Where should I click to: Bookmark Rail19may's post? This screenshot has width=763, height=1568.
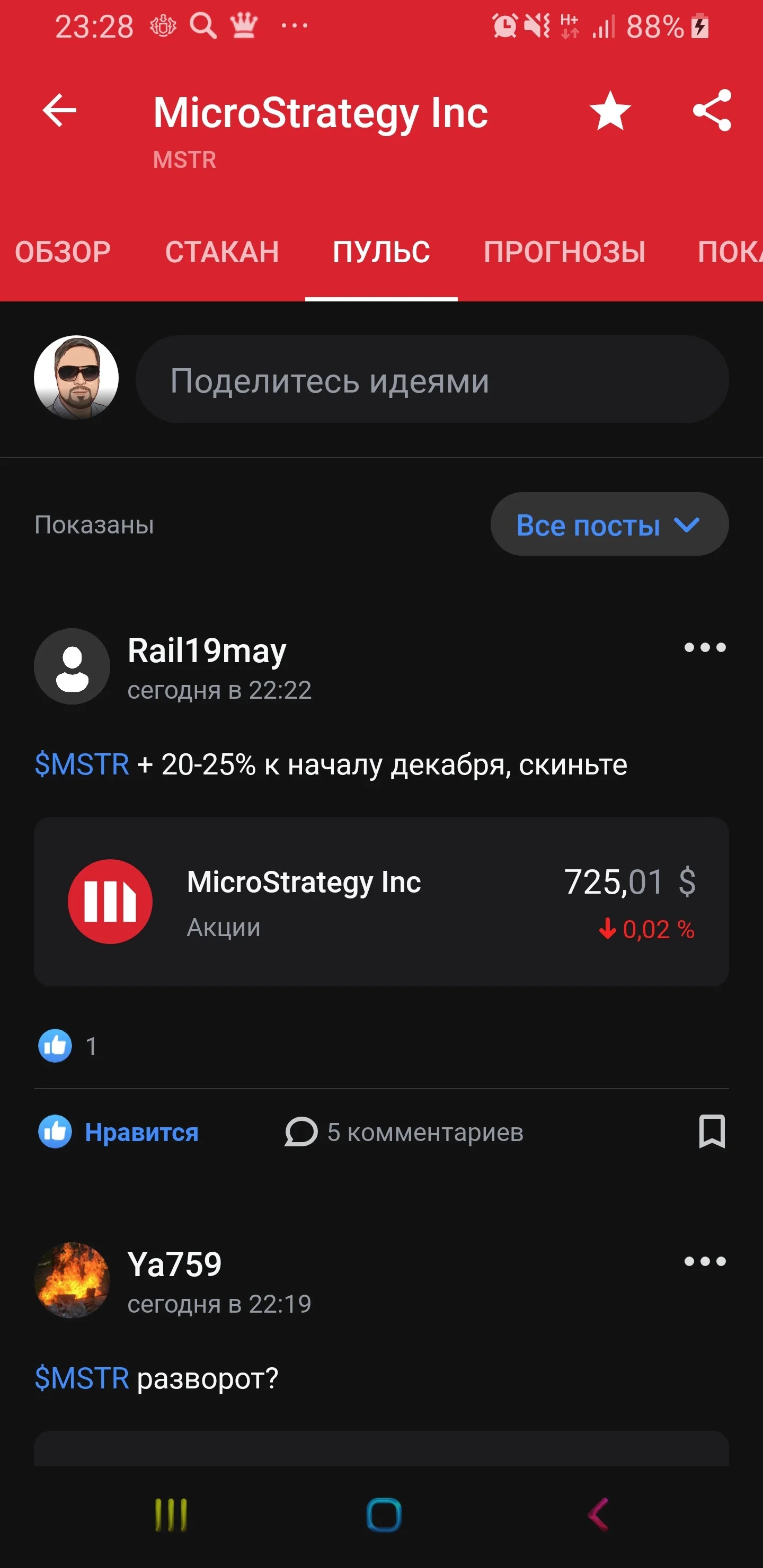(711, 1132)
